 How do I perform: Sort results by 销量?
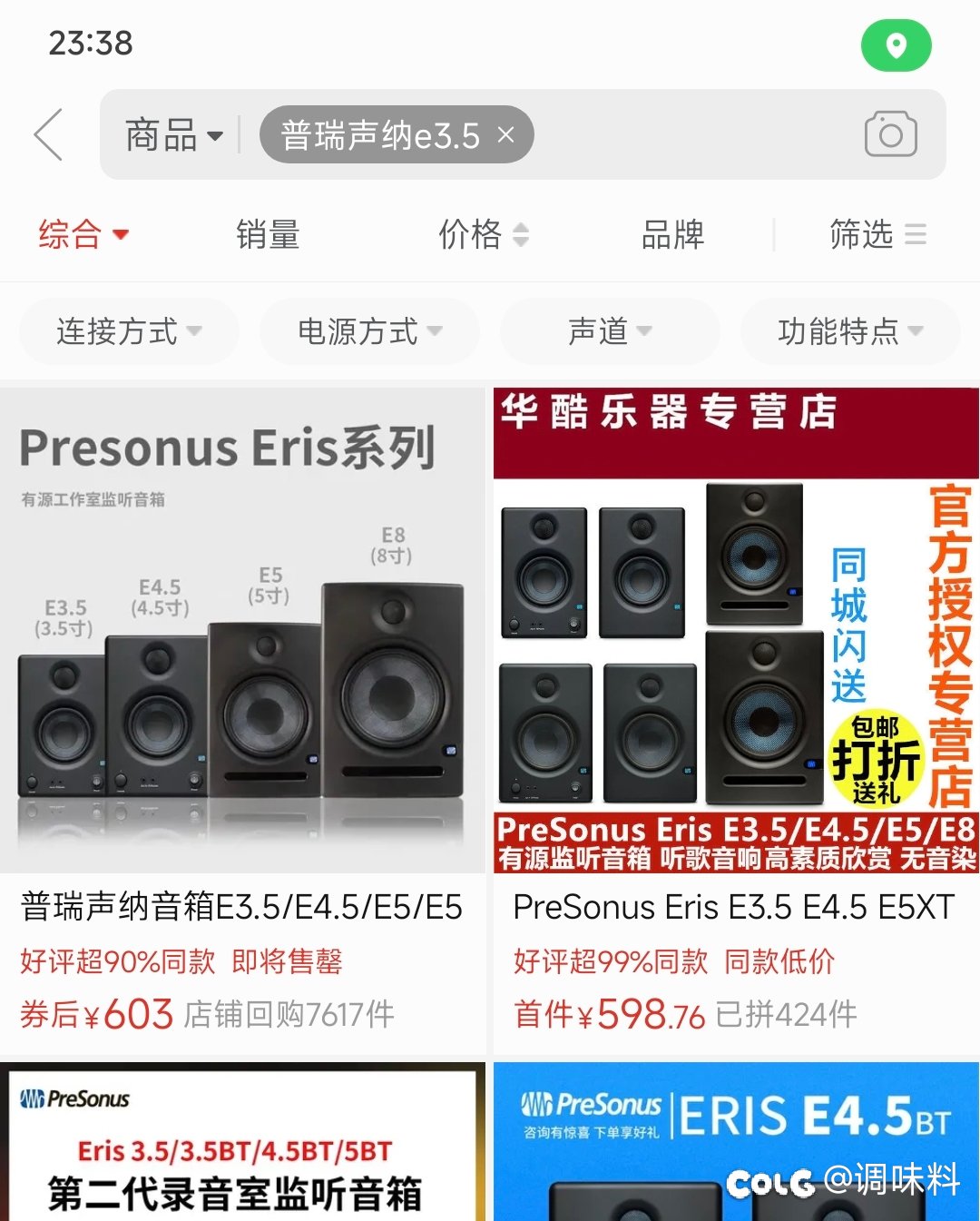click(x=268, y=234)
